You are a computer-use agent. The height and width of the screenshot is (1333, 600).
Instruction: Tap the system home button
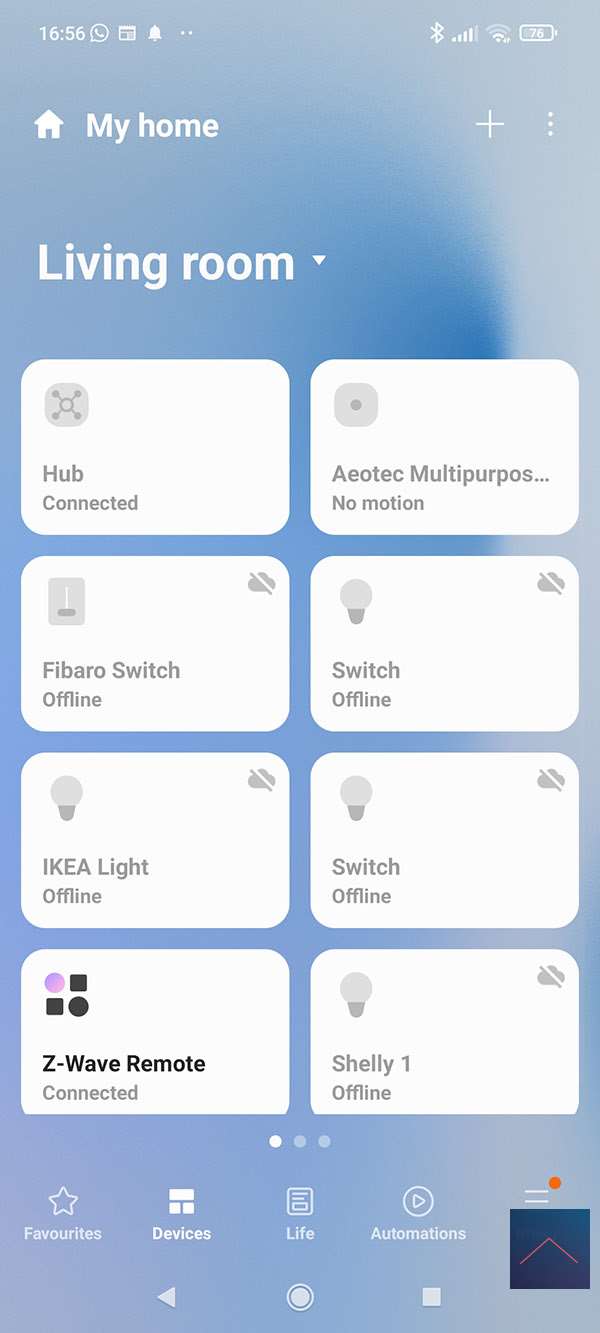[300, 1297]
